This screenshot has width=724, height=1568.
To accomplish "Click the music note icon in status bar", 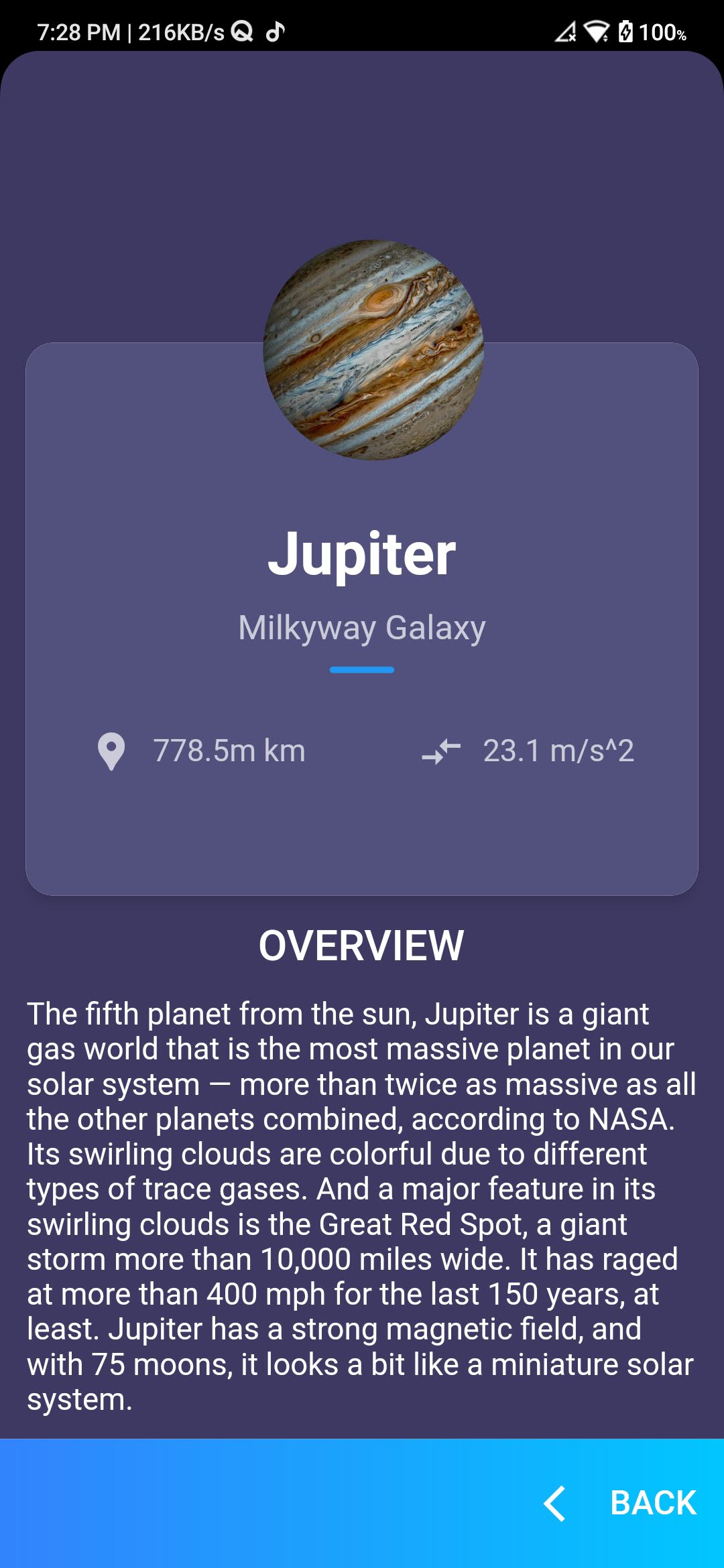I will tap(276, 31).
